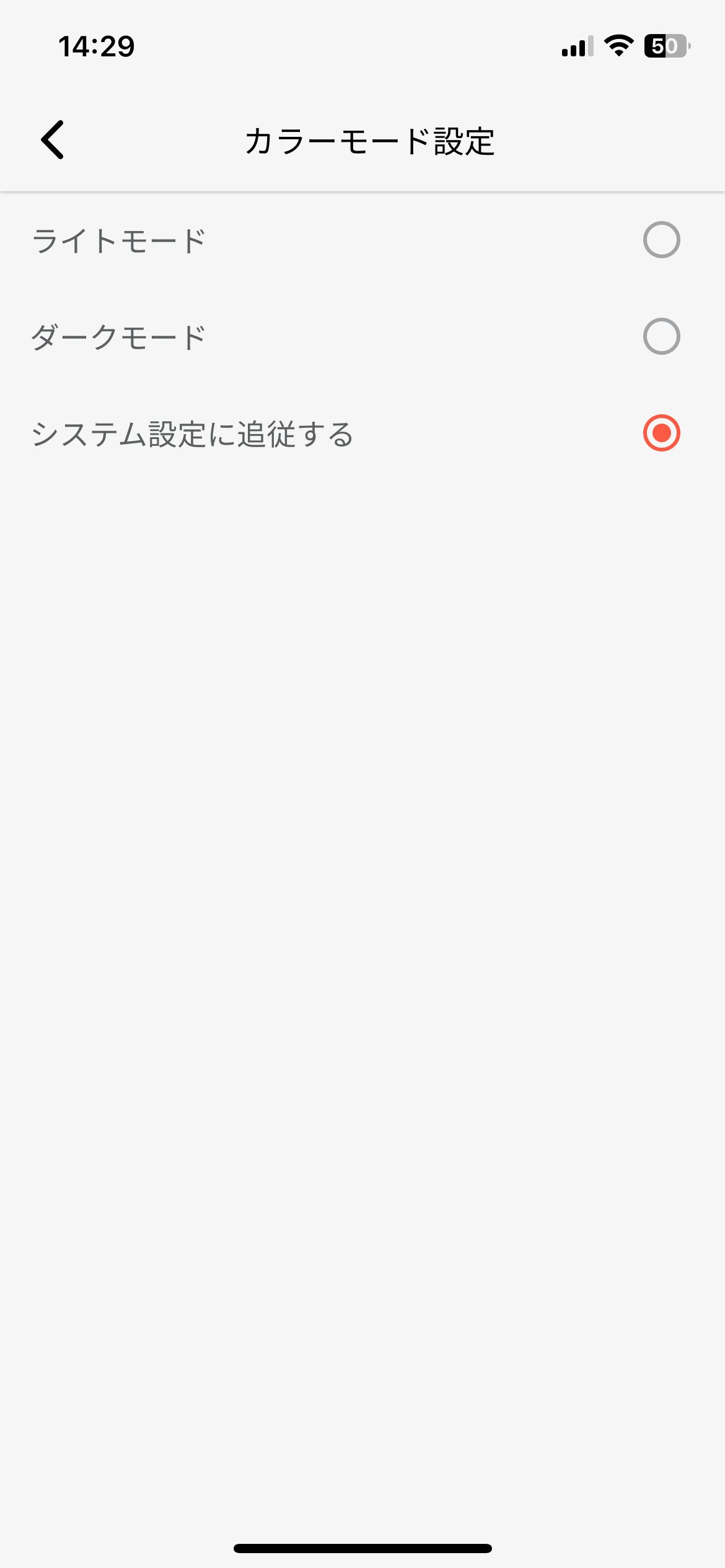Go back from カラーモード設定 screen

(x=53, y=140)
